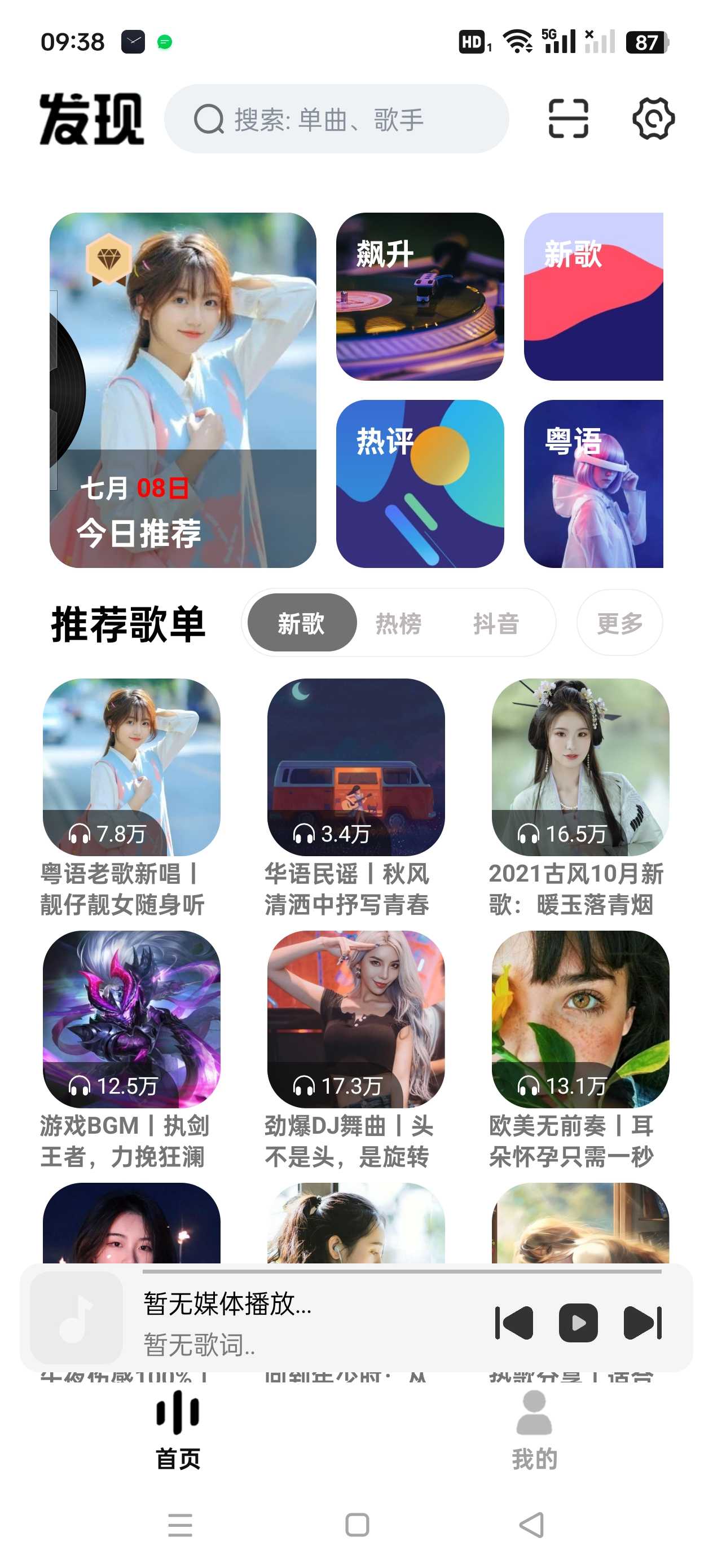Open the scan icon
Viewport: 713px width, 1568px height.
coord(567,118)
